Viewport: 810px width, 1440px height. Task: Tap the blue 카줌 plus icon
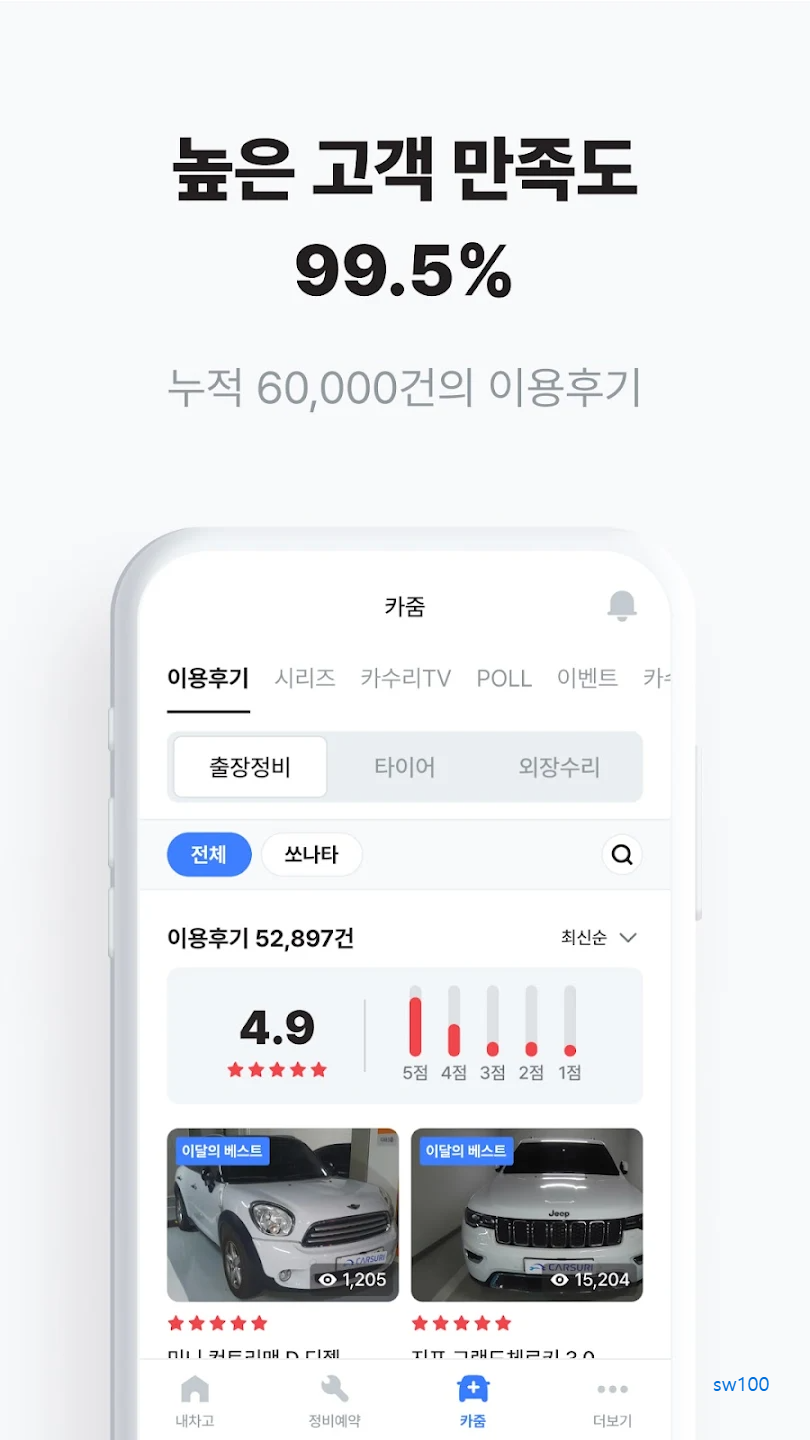(x=473, y=1388)
